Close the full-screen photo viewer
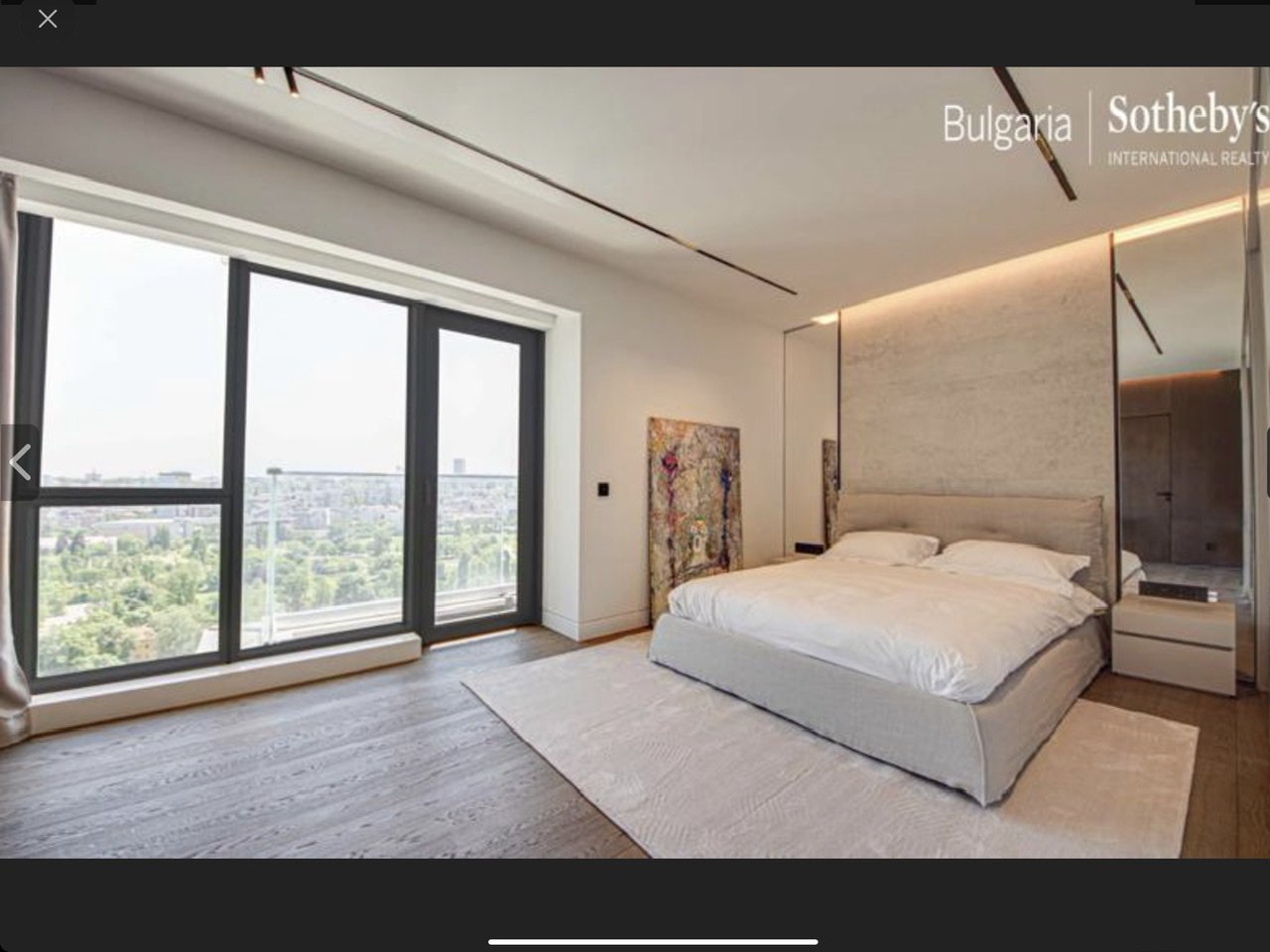The image size is (1270, 952). (x=47, y=19)
